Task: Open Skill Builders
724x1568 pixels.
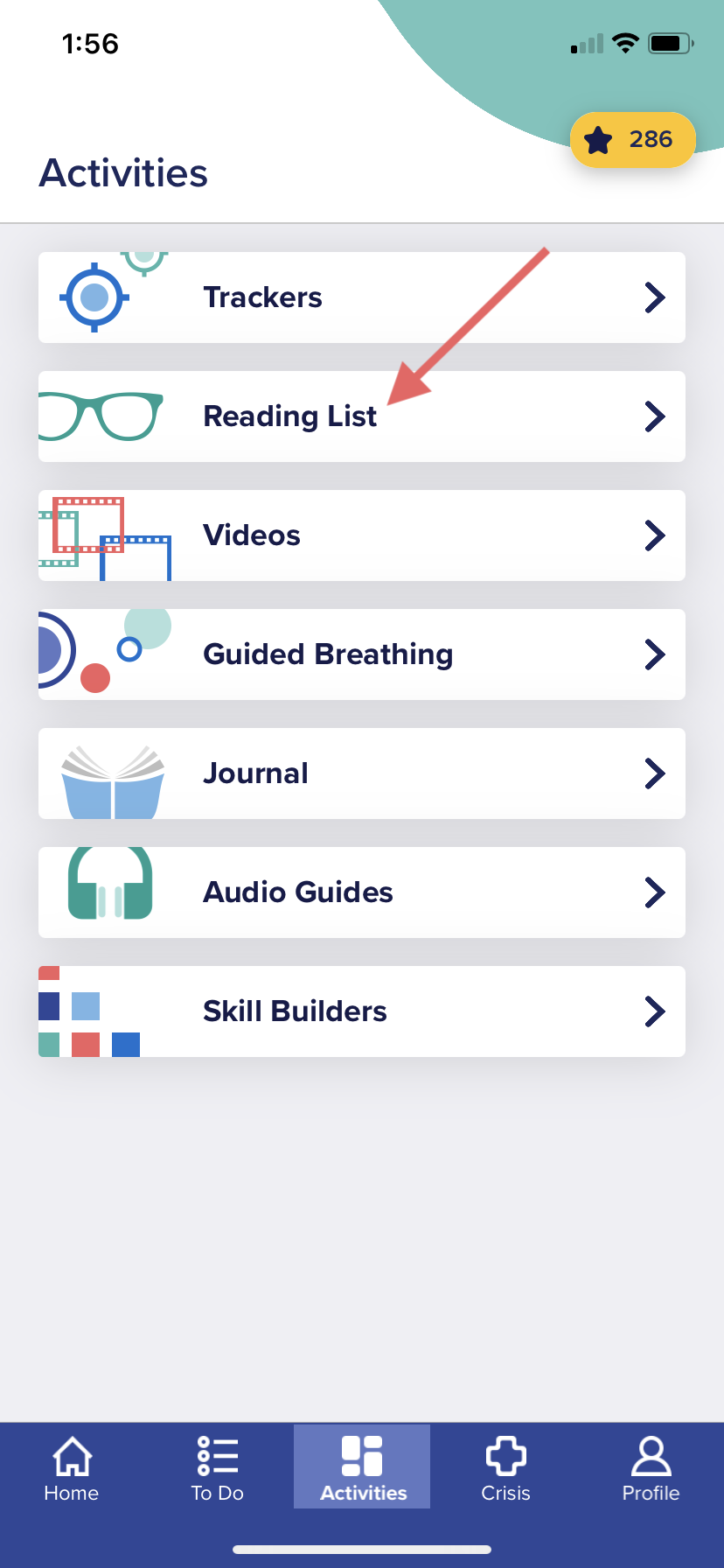Action: 362,1011
